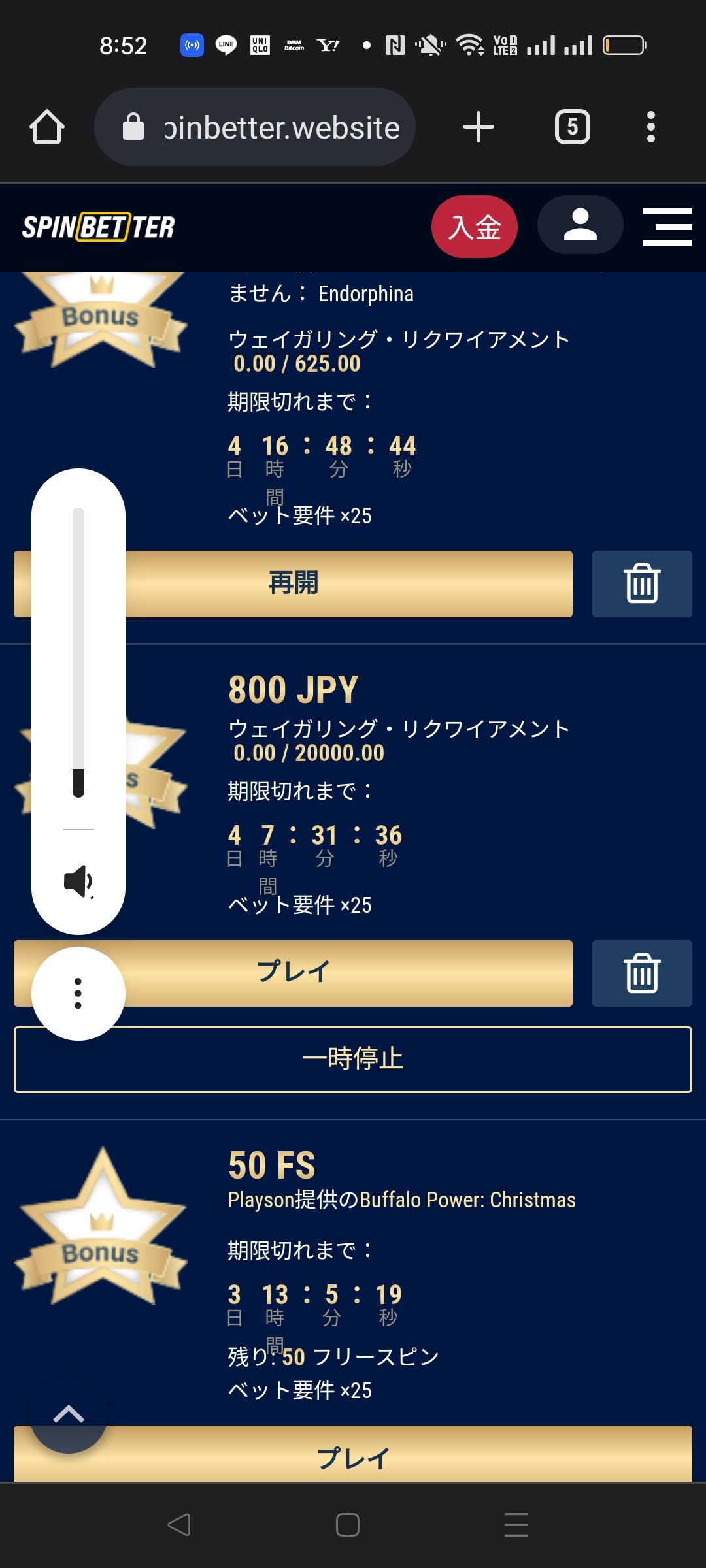The image size is (706, 1568).
Task: Open the browser three-dot overflow menu
Action: click(650, 126)
